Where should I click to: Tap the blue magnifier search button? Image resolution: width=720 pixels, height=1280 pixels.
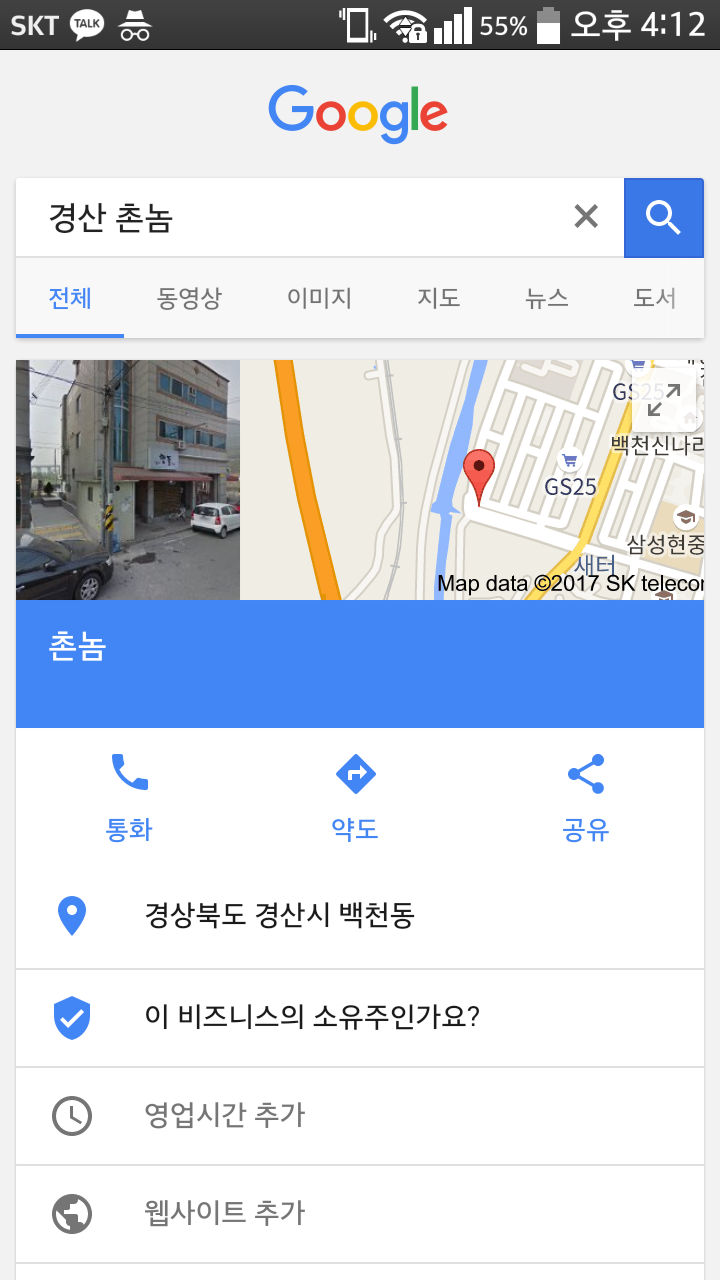coord(663,217)
